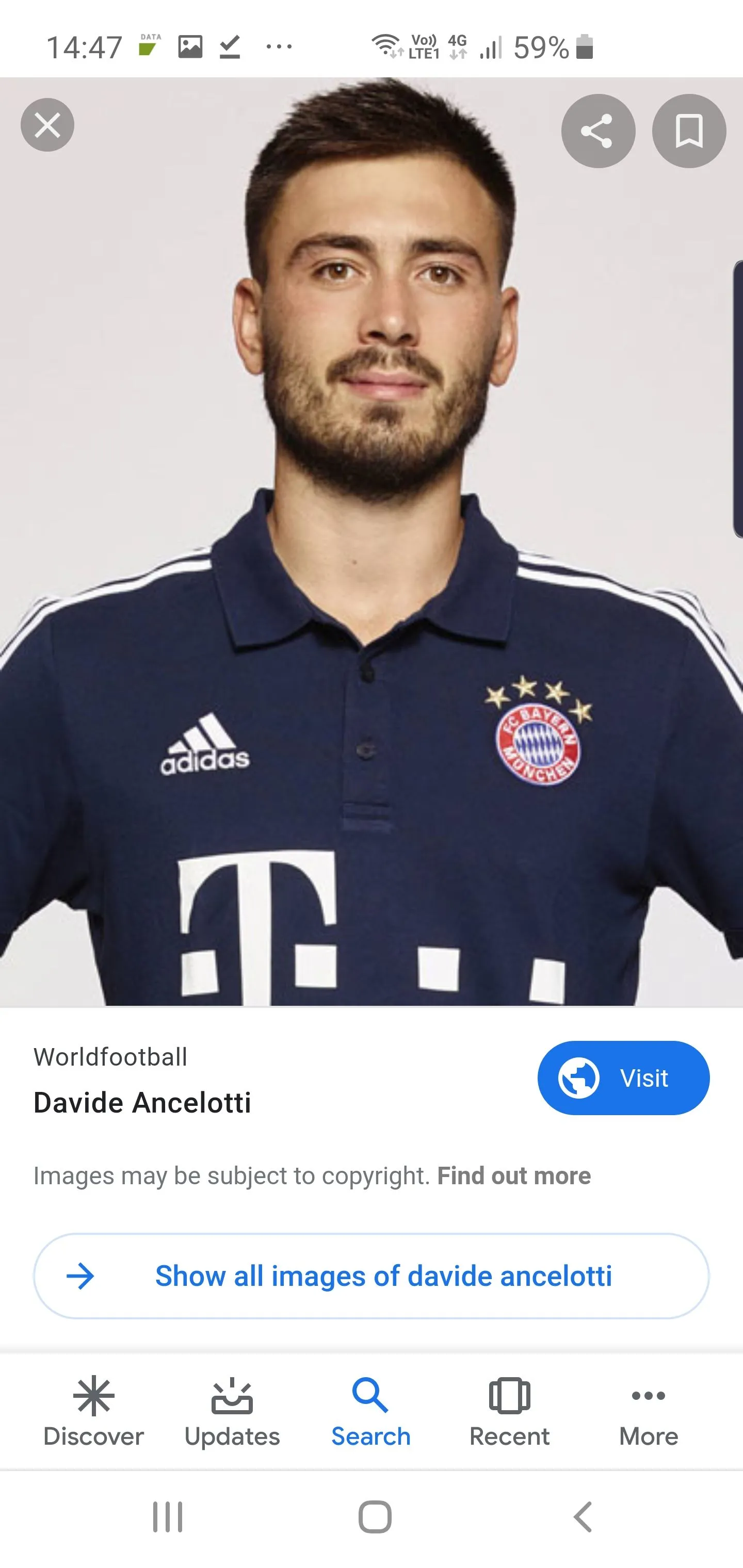Screen dimensions: 743x1568
Task: Open the Updates tab
Action: pyautogui.click(x=232, y=1412)
